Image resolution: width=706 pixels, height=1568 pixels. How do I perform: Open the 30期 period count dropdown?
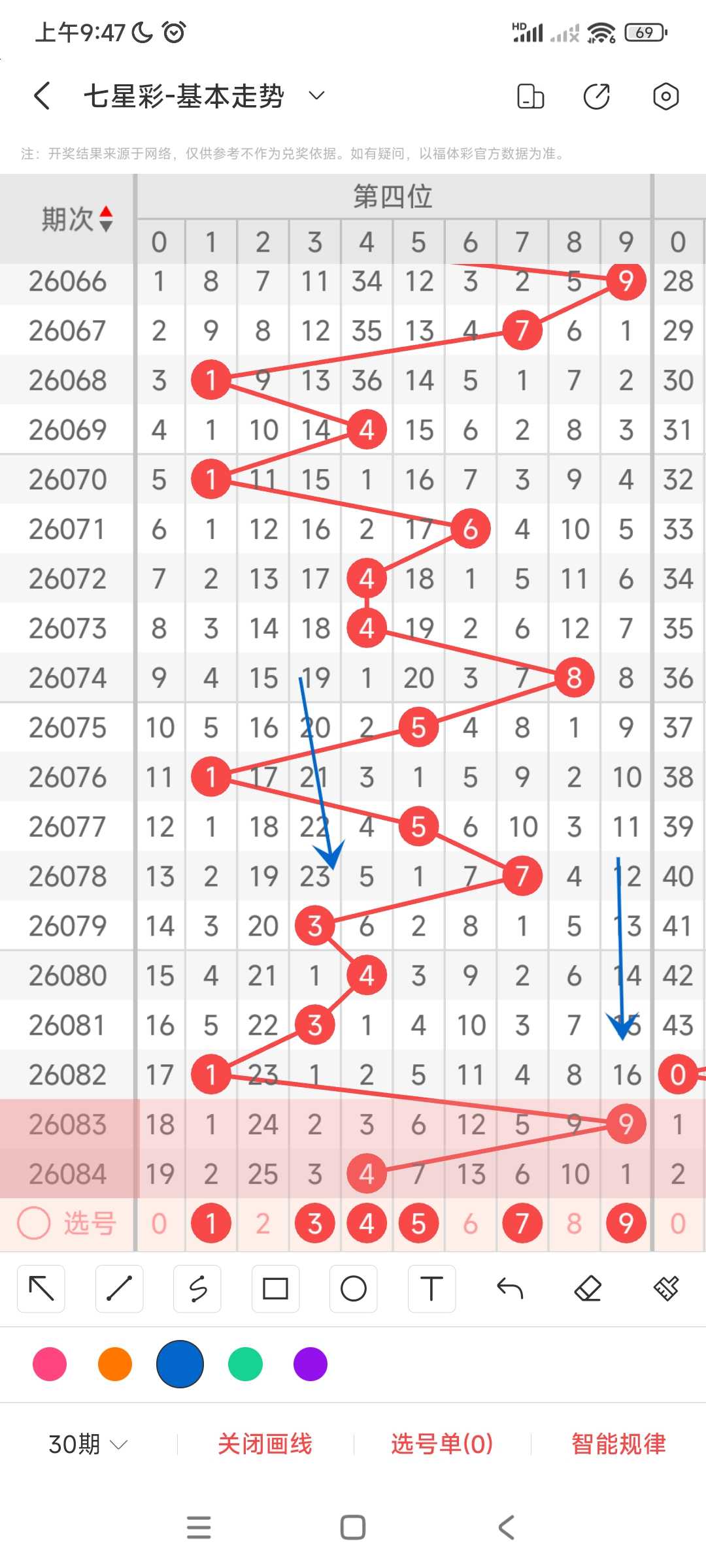point(88,1444)
